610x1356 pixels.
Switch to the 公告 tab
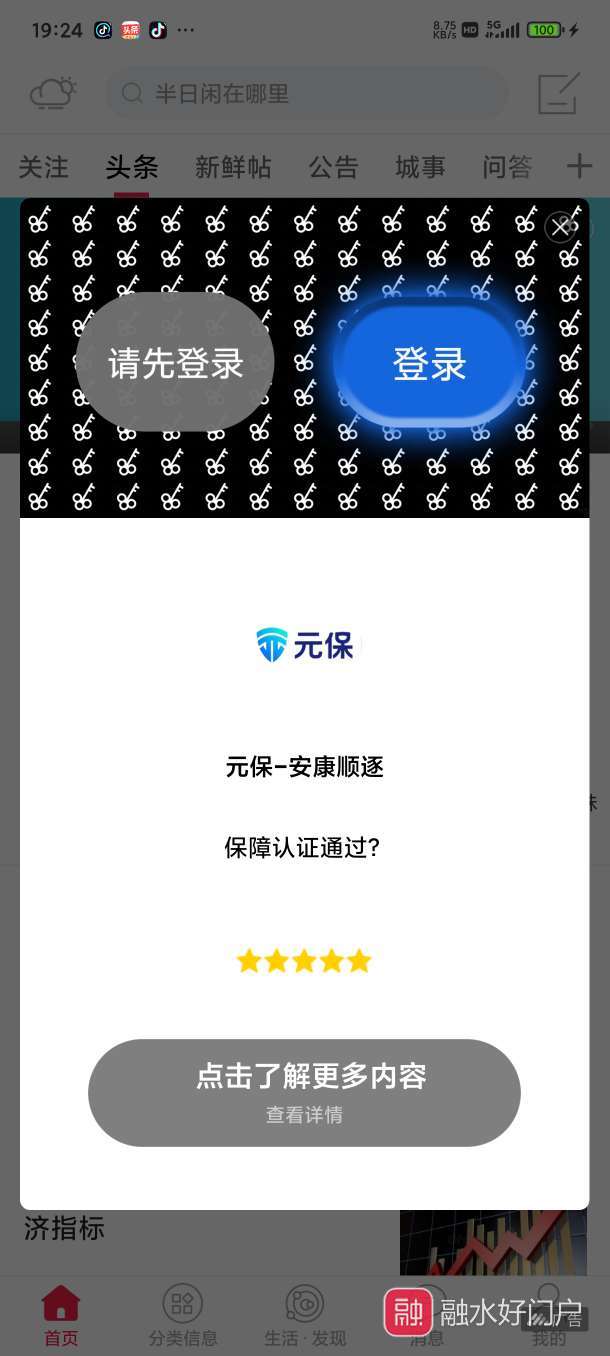333,167
